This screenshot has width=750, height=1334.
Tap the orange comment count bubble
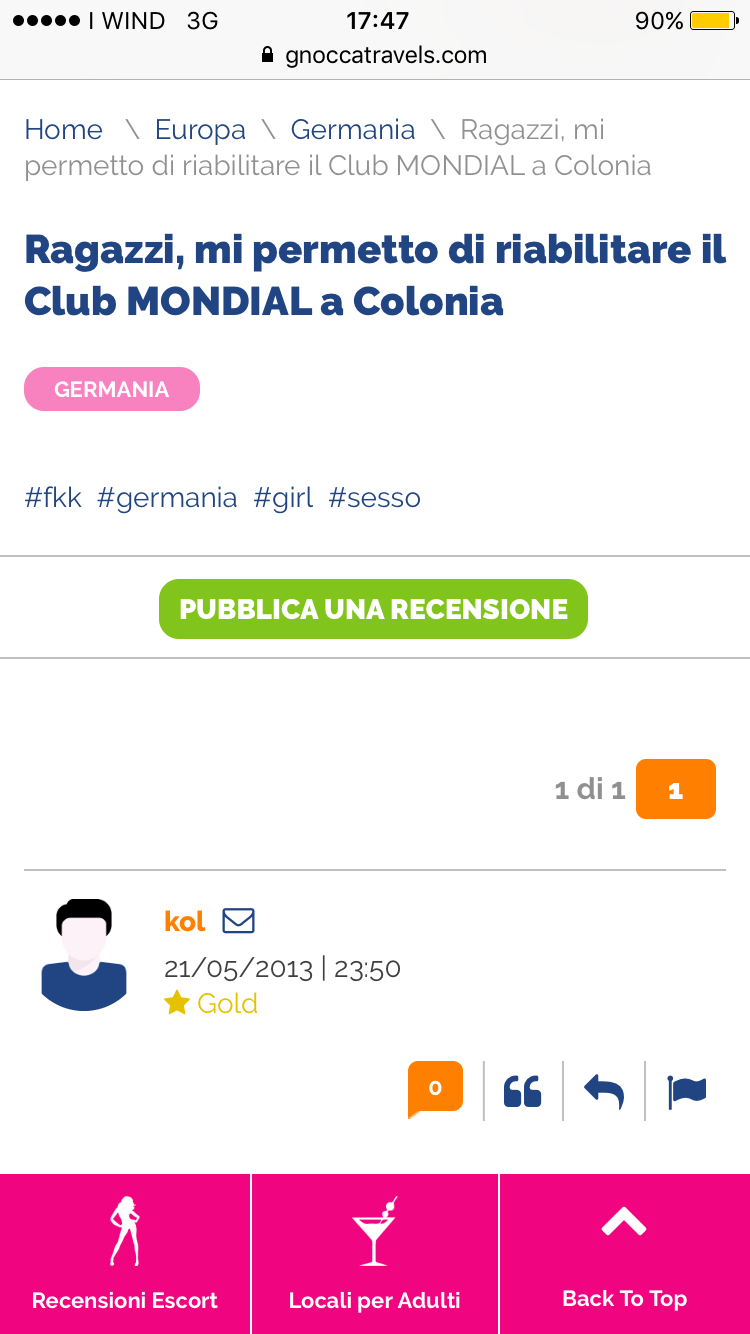point(435,1089)
